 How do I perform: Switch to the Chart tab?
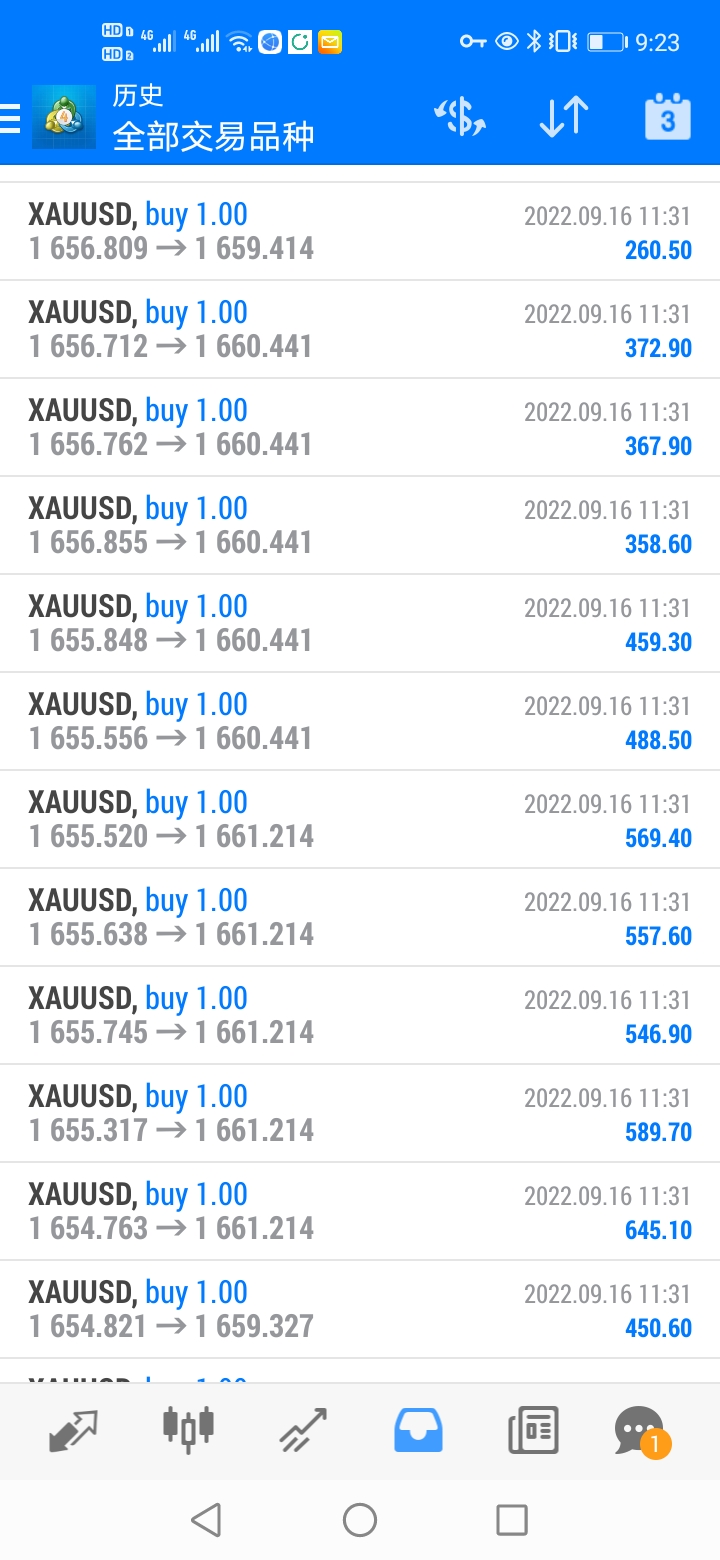tap(188, 1428)
